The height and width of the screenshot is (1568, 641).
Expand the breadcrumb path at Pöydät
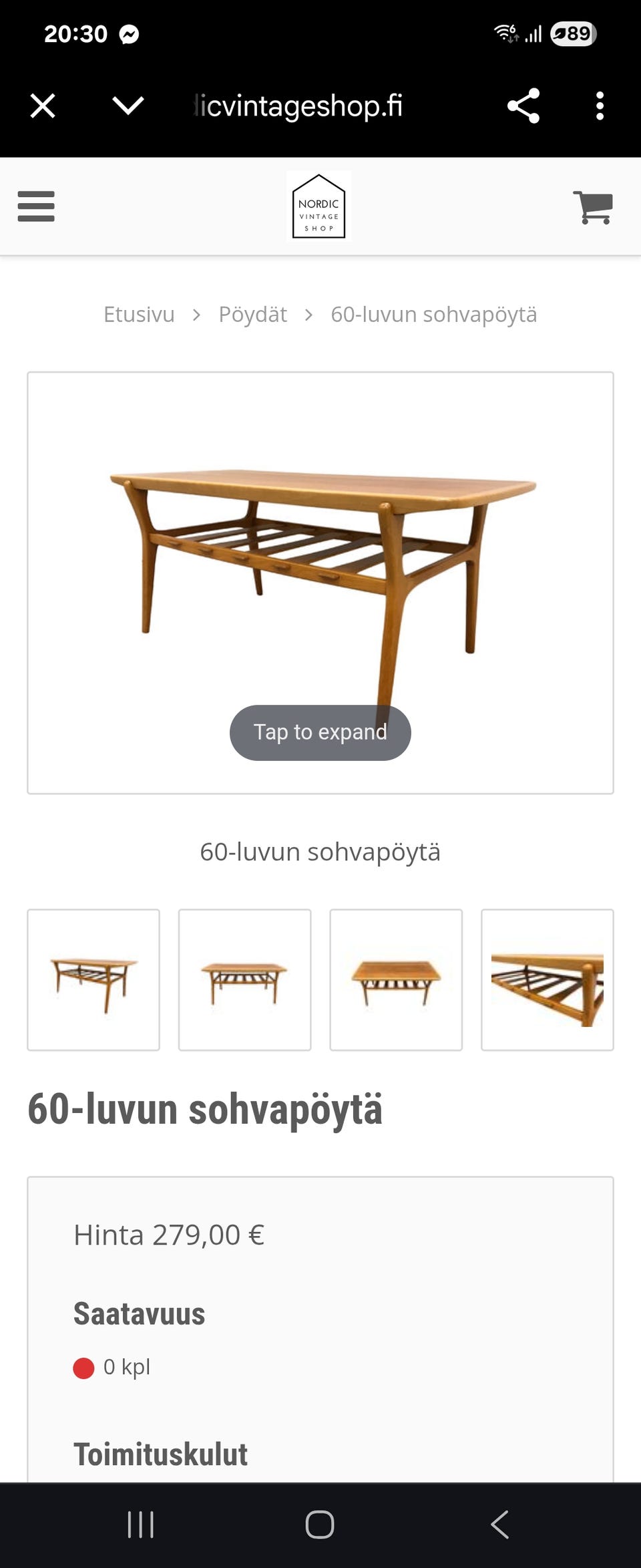tap(252, 314)
